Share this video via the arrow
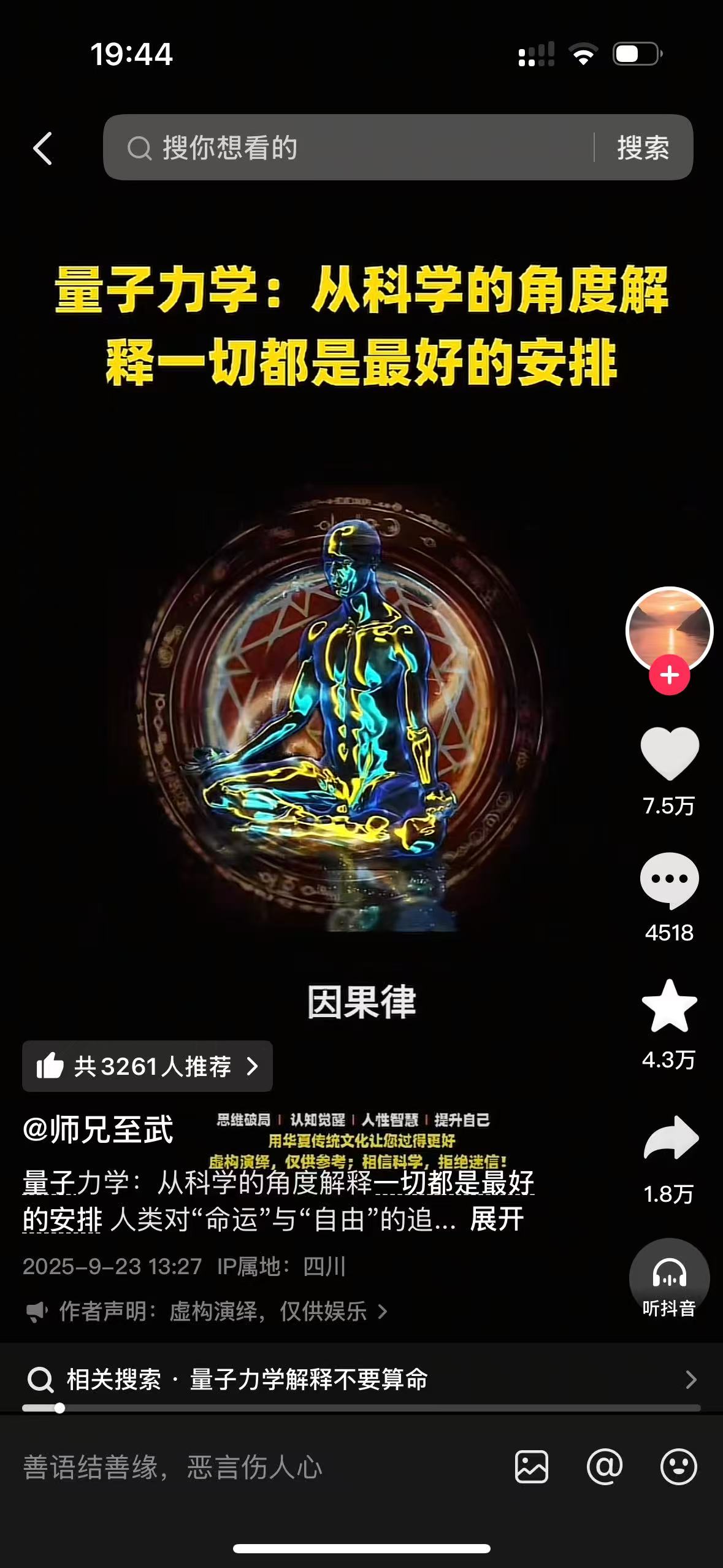 670,1138
